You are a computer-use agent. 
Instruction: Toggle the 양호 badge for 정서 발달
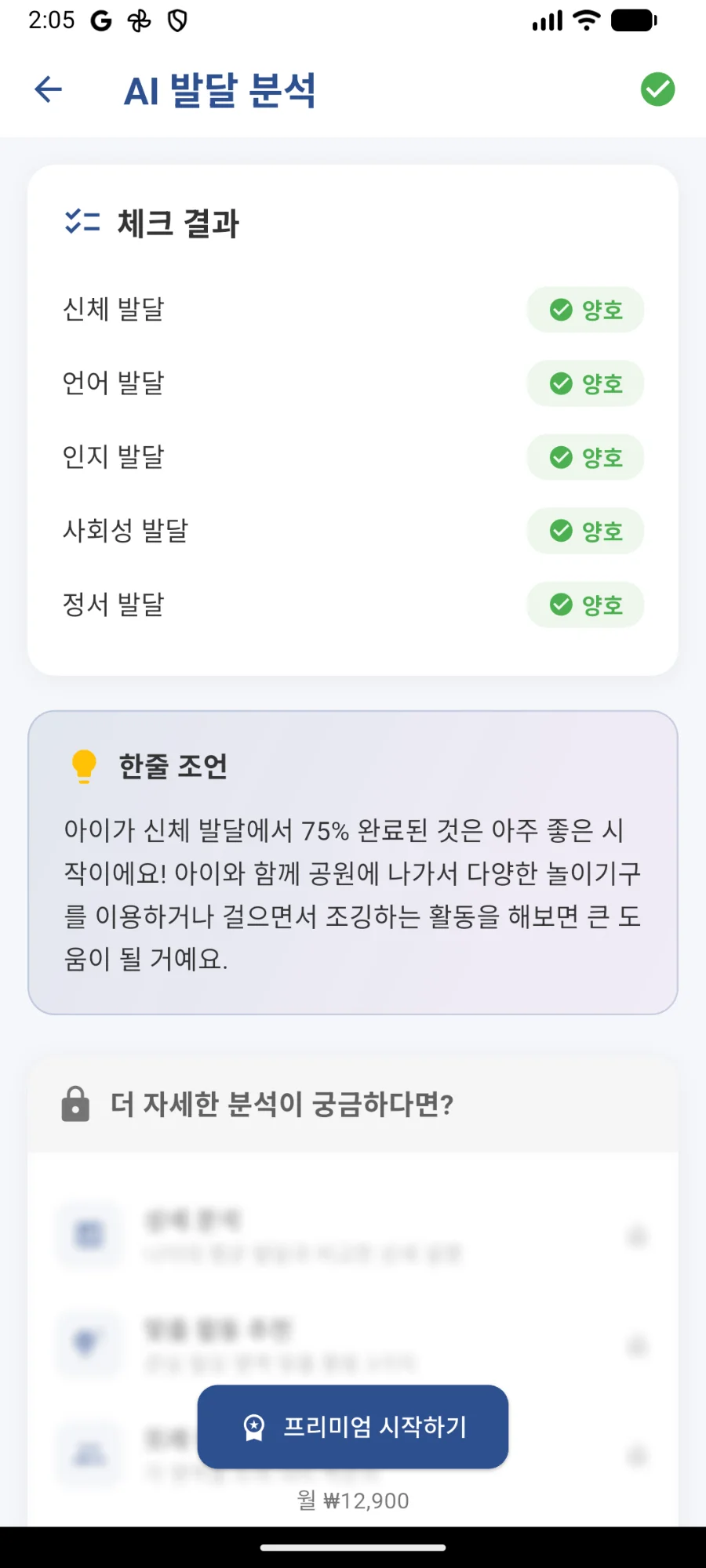point(585,604)
